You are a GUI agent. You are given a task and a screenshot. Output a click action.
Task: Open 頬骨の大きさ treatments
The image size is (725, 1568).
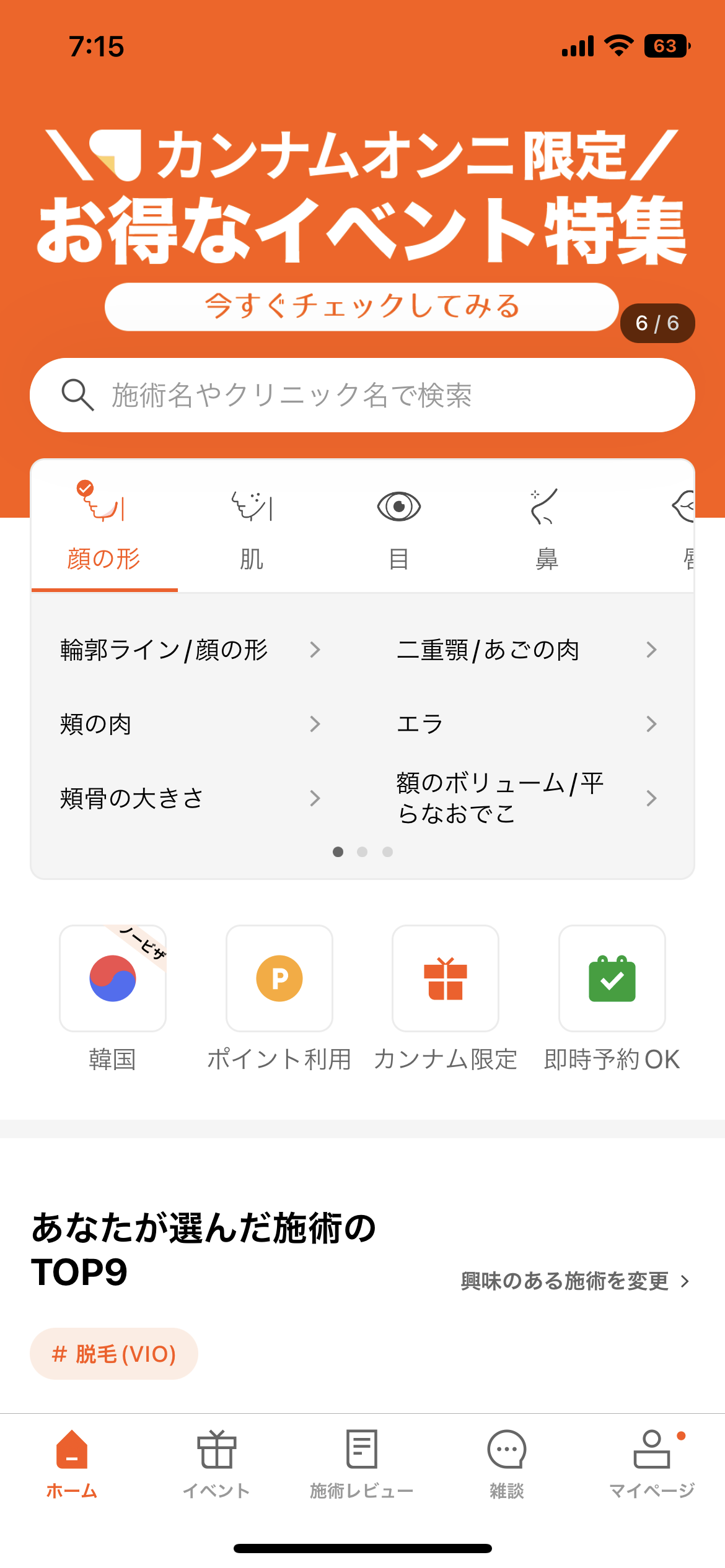point(191,798)
